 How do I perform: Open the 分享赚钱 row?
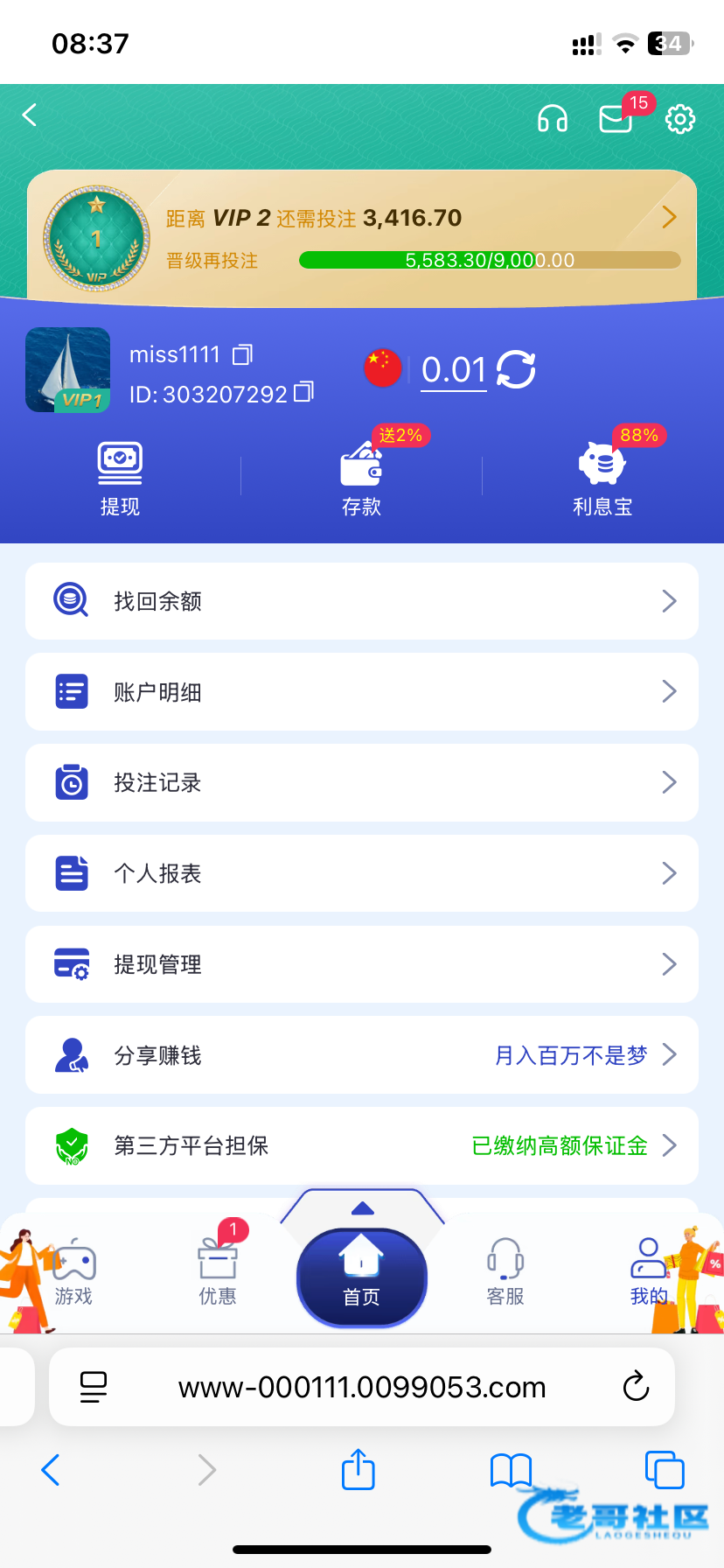pyautogui.click(x=362, y=1055)
